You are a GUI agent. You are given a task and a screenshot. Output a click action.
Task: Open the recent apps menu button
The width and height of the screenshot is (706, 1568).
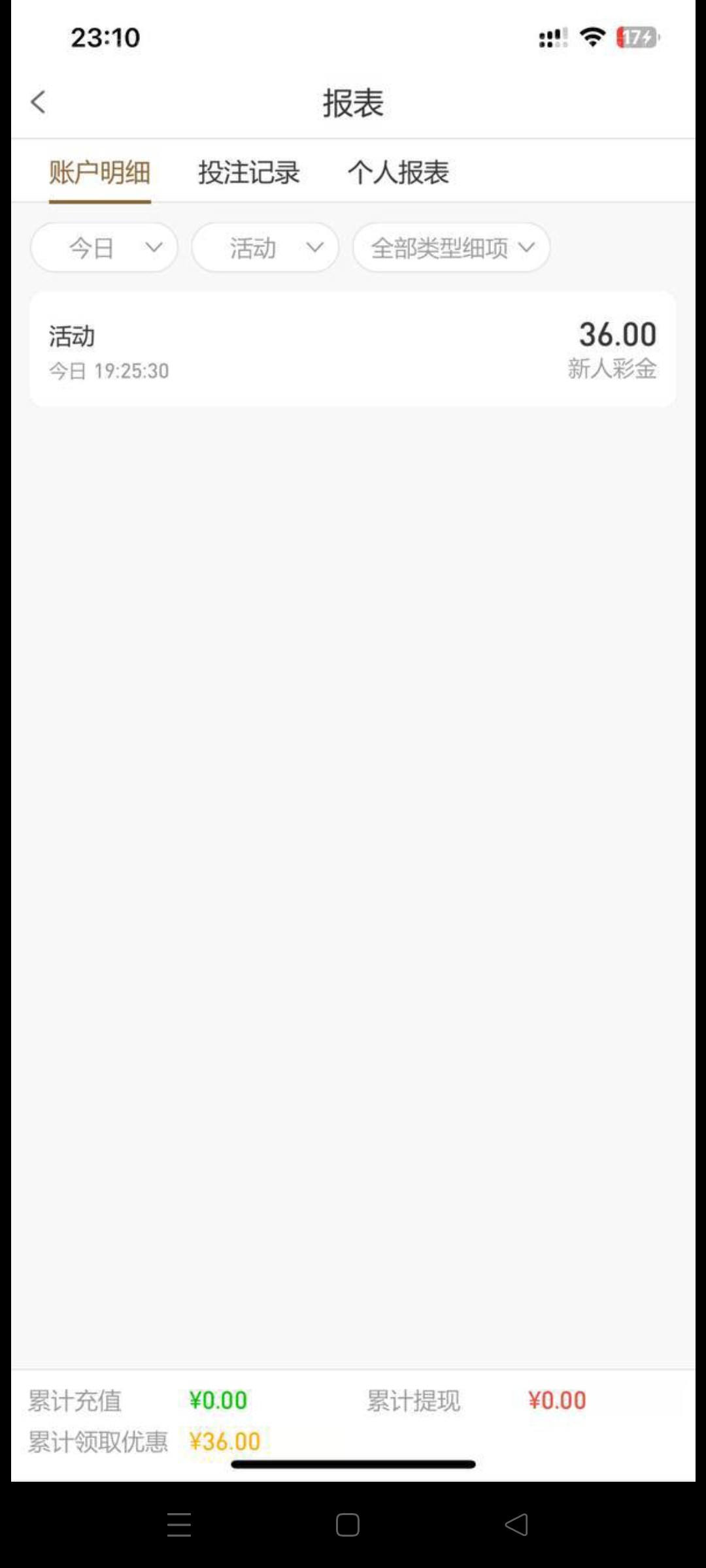[x=179, y=1525]
